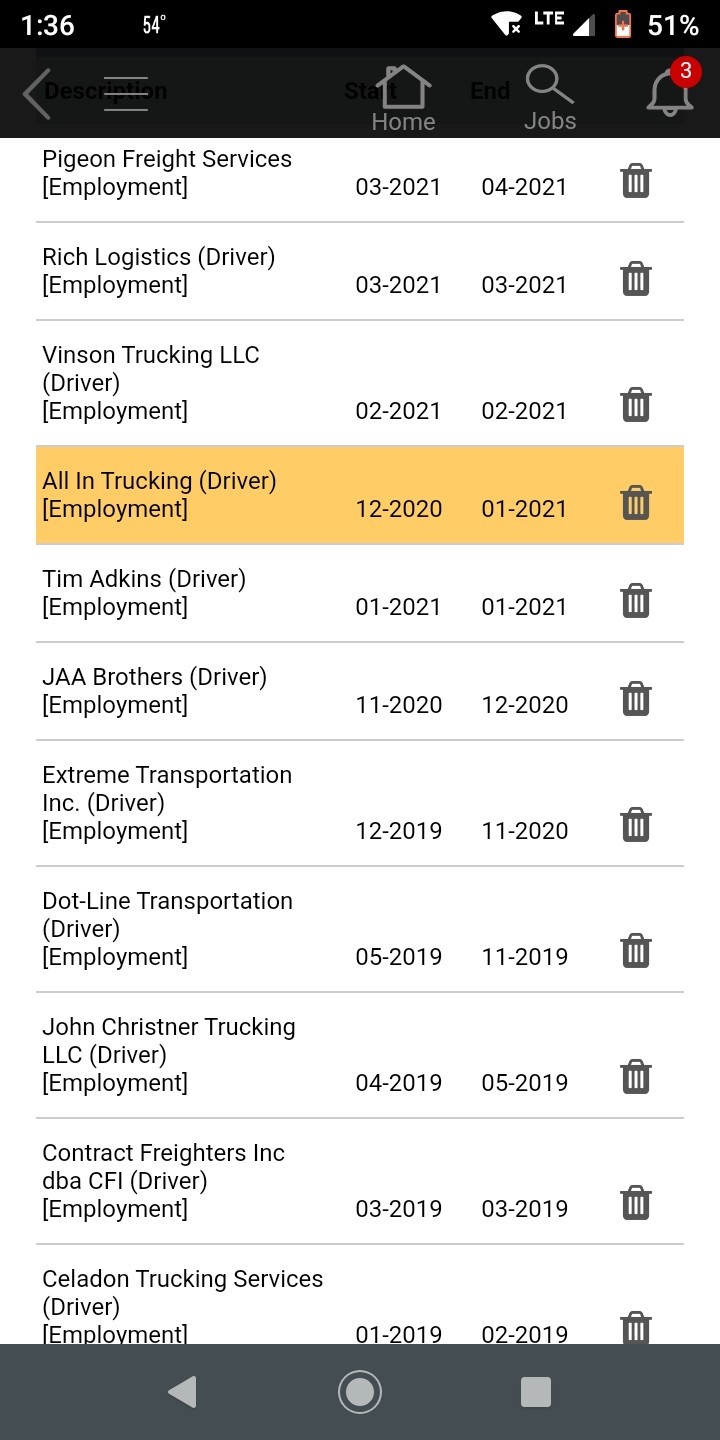Go back using the header arrow
This screenshot has width=720, height=1440.
37,93
